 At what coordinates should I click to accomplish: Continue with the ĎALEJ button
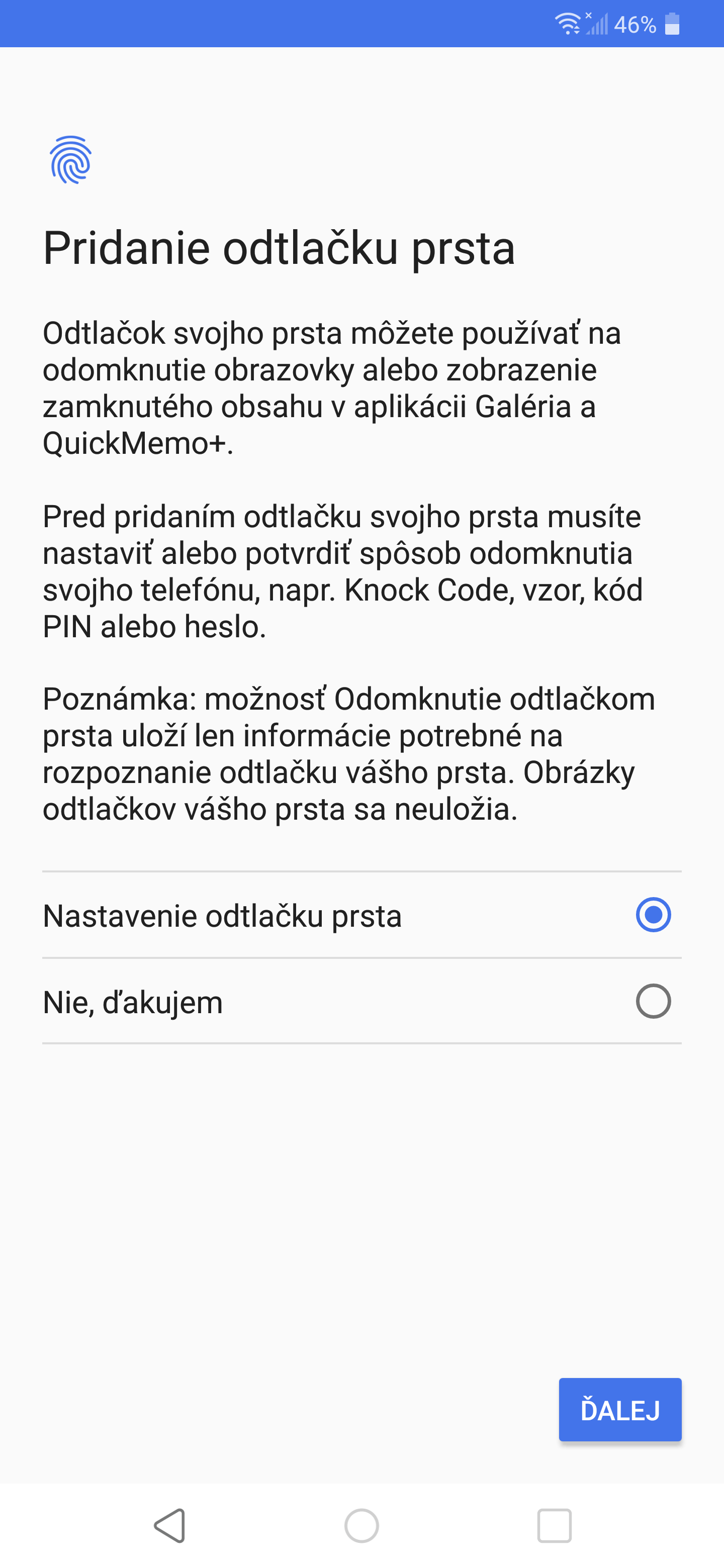tap(620, 1410)
